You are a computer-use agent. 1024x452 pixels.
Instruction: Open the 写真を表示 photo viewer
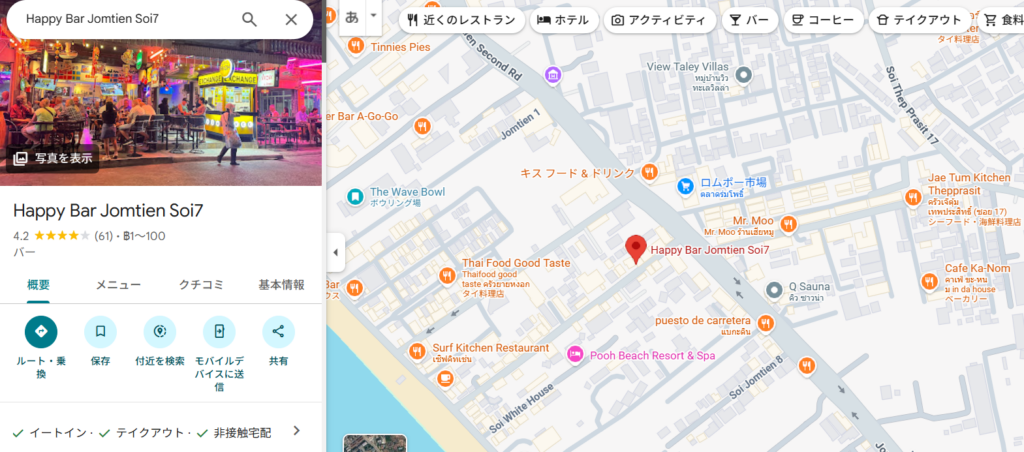(53, 158)
